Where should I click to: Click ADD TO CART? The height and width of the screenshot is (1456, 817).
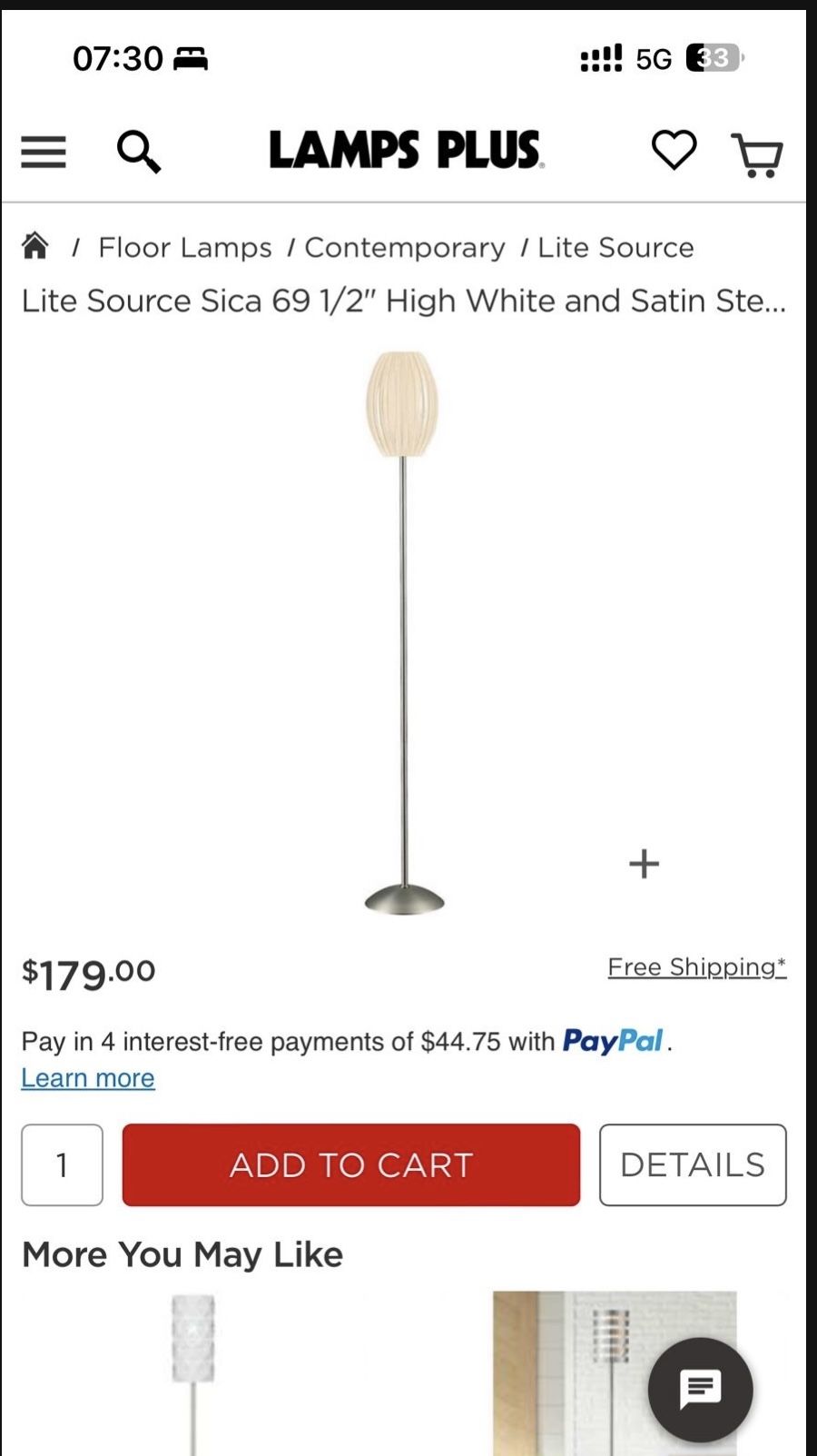tap(350, 1164)
